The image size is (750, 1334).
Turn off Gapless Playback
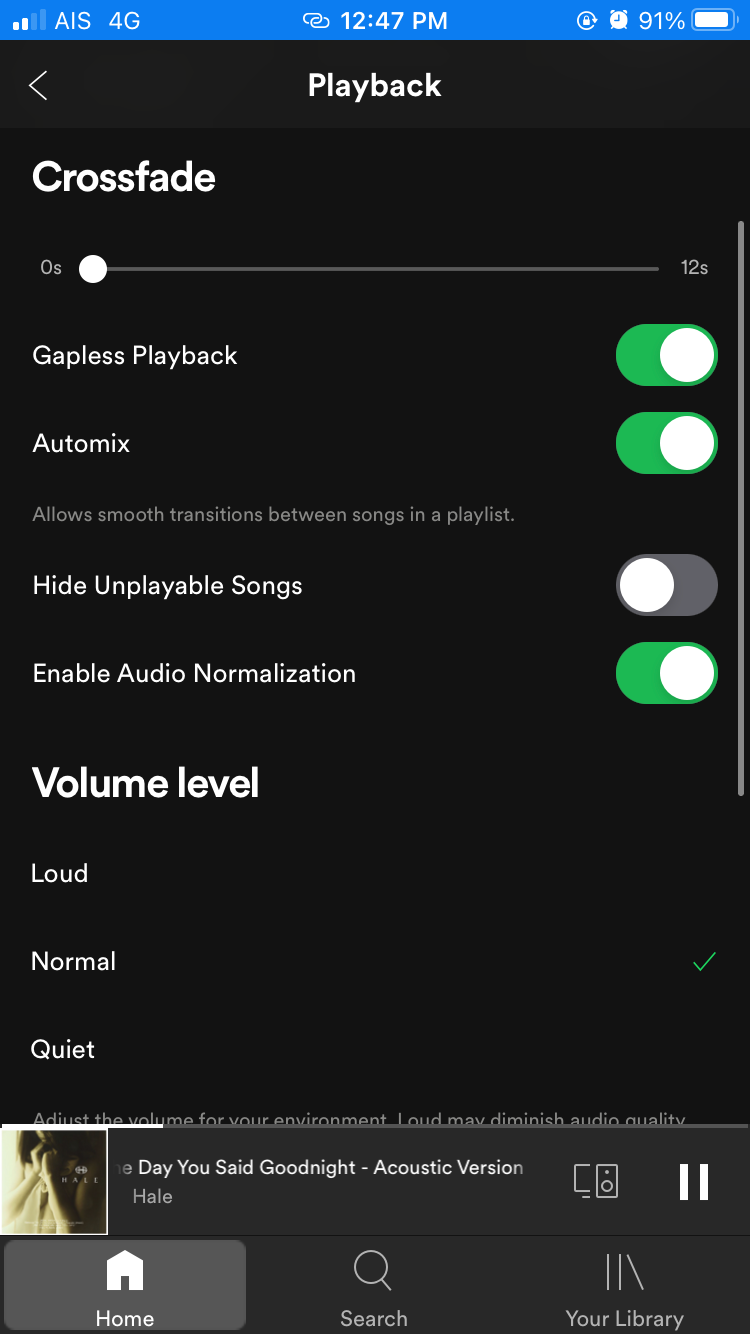[x=666, y=355]
